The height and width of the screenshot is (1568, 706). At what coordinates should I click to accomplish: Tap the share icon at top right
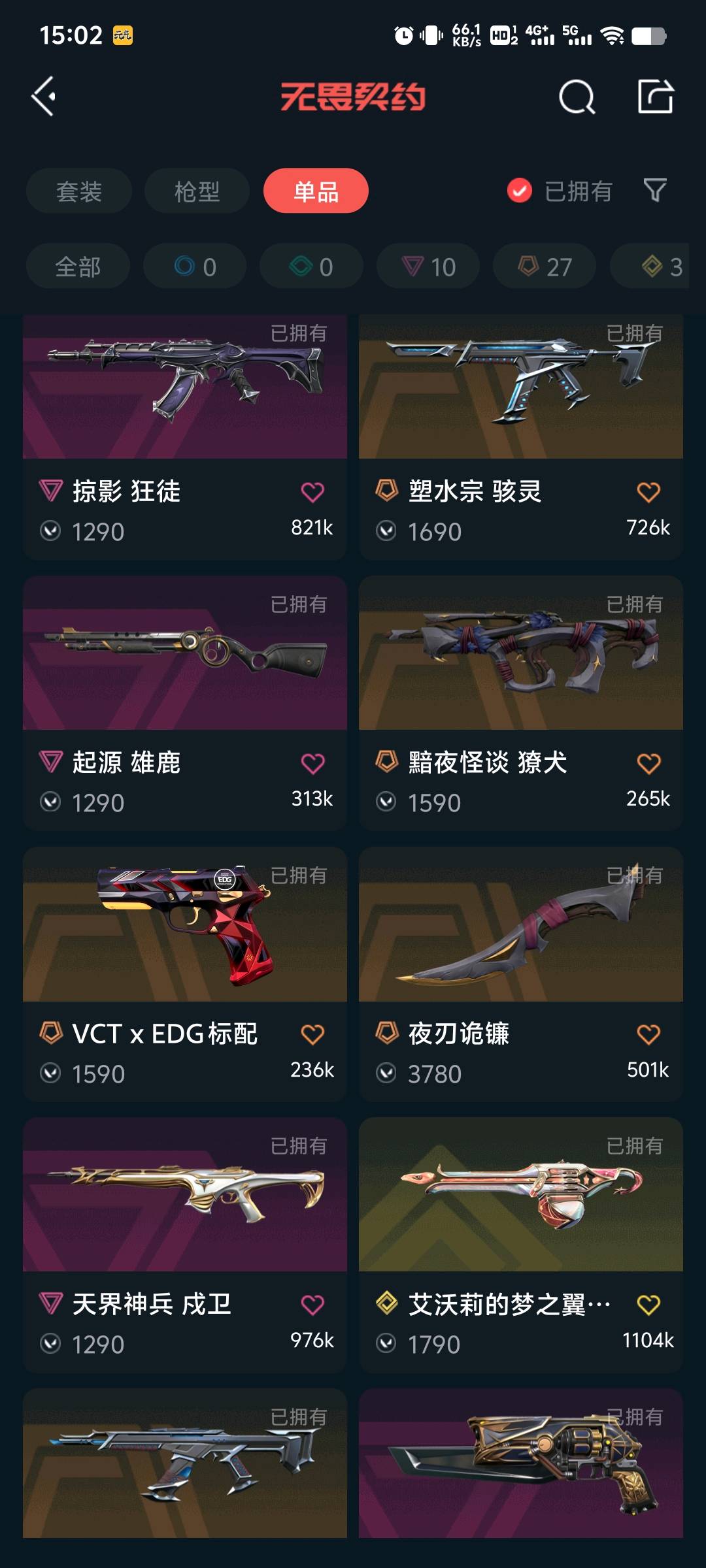click(x=655, y=97)
